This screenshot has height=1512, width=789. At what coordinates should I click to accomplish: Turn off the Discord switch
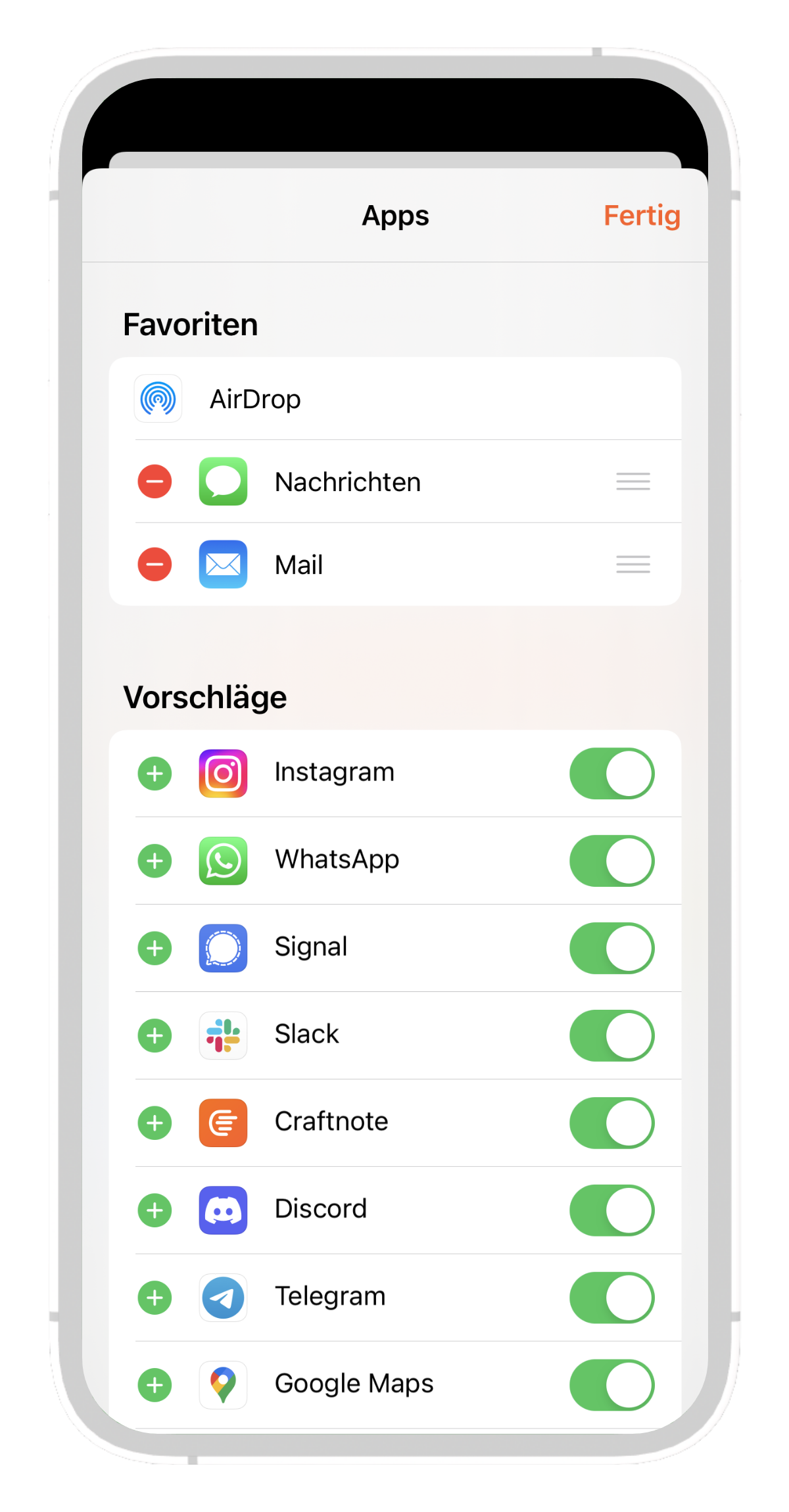[611, 1211]
